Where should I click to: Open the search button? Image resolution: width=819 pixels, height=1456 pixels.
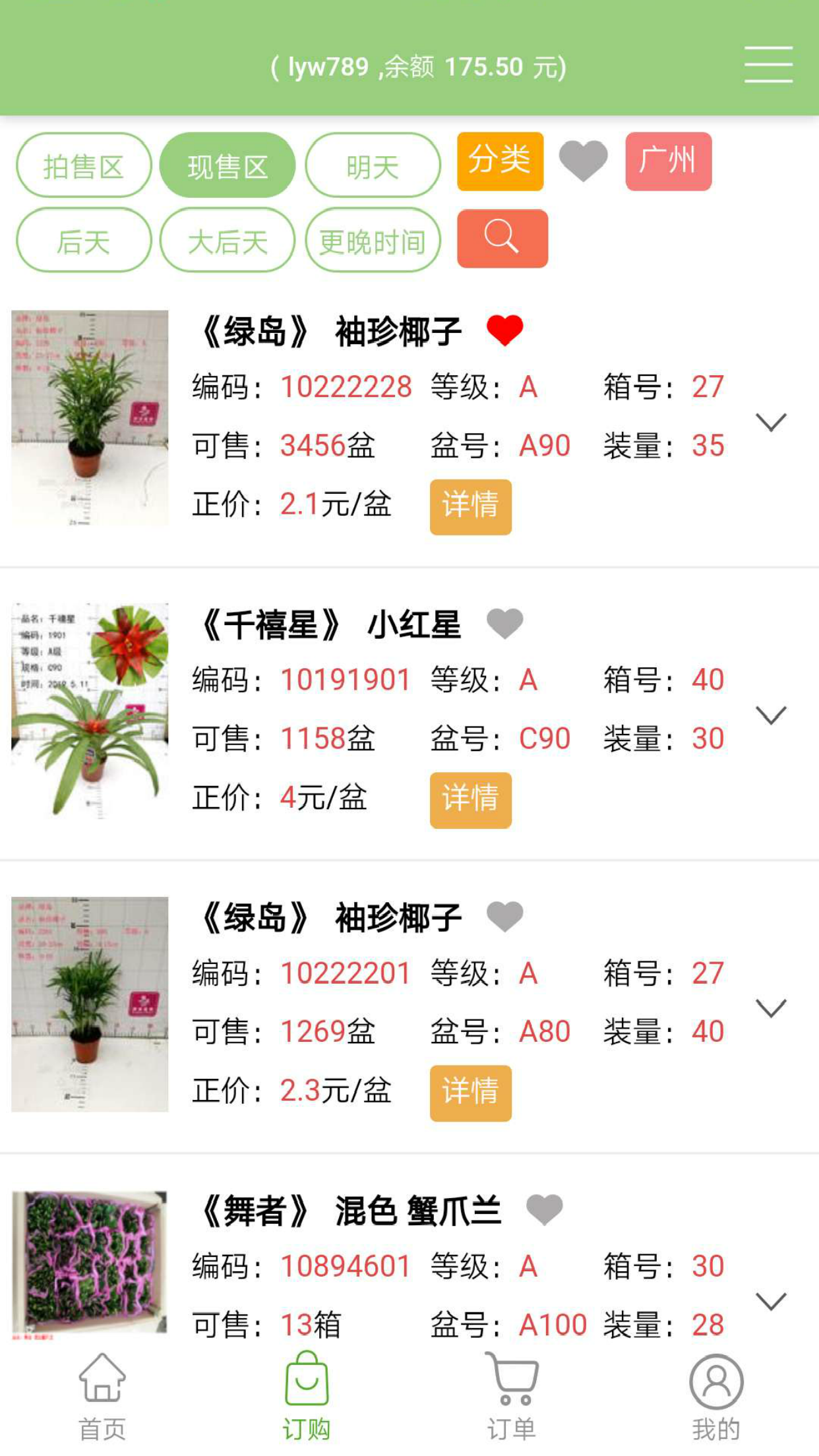click(x=502, y=238)
